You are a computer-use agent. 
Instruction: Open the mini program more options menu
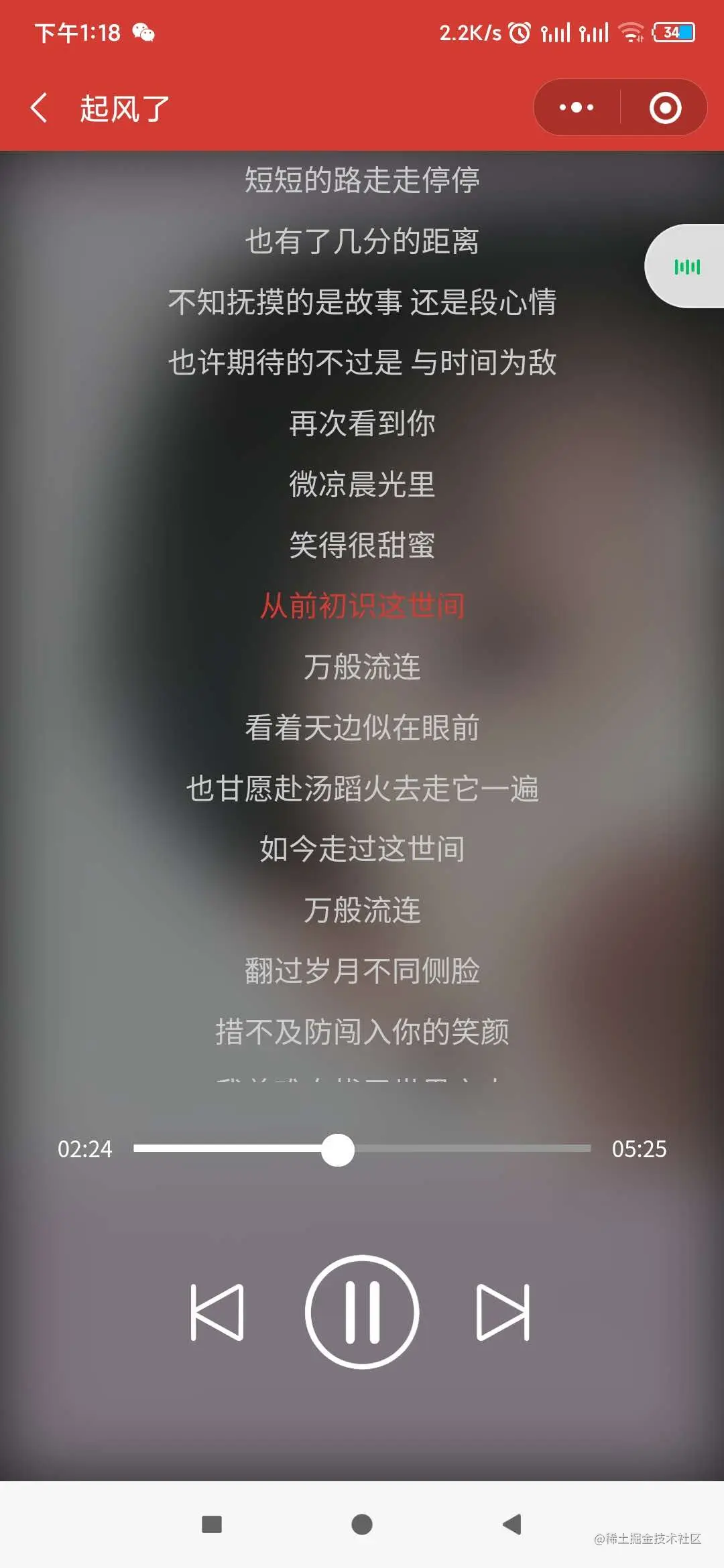click(x=577, y=107)
